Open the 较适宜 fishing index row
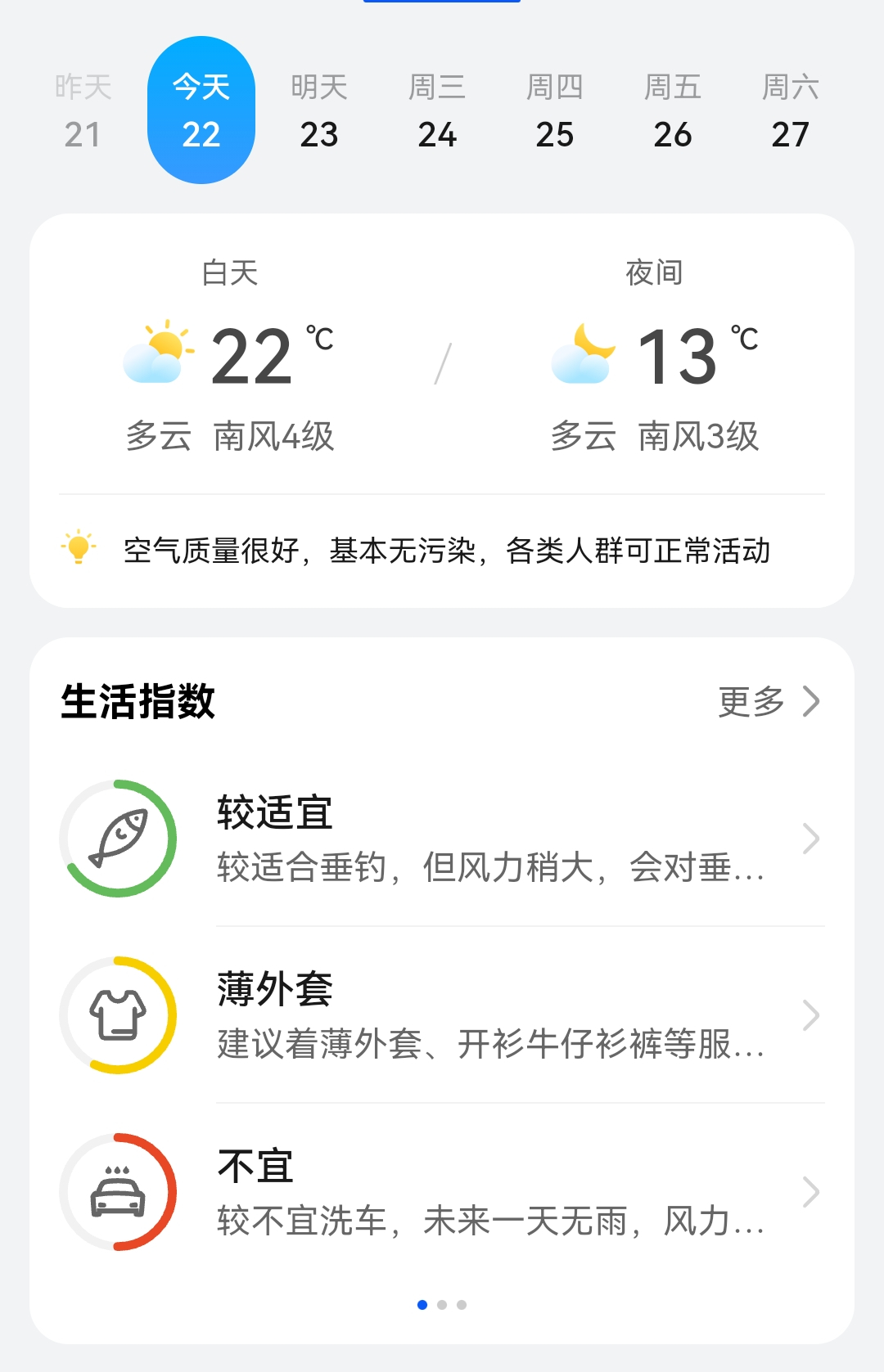 pyautogui.click(x=491, y=839)
